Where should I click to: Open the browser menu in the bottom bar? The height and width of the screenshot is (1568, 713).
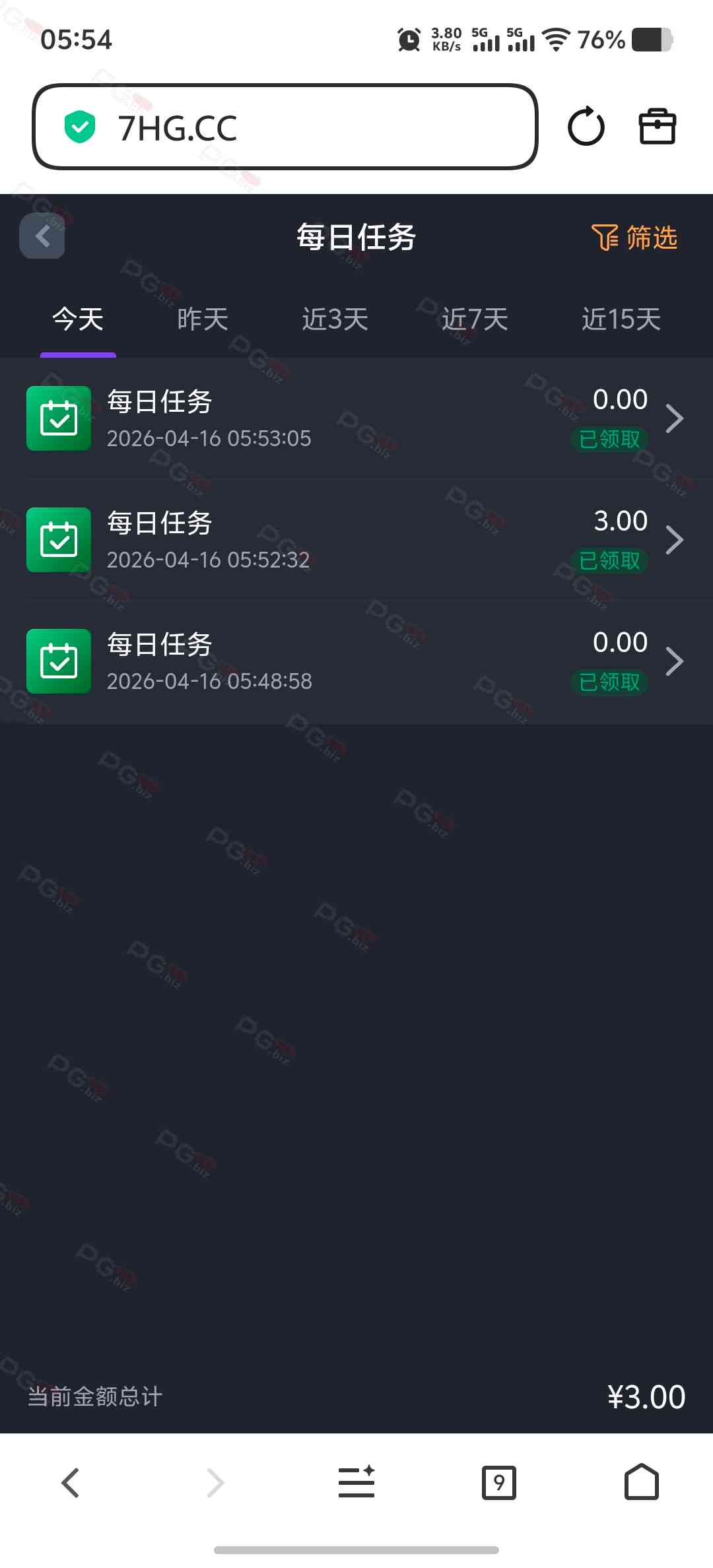pyautogui.click(x=356, y=1483)
